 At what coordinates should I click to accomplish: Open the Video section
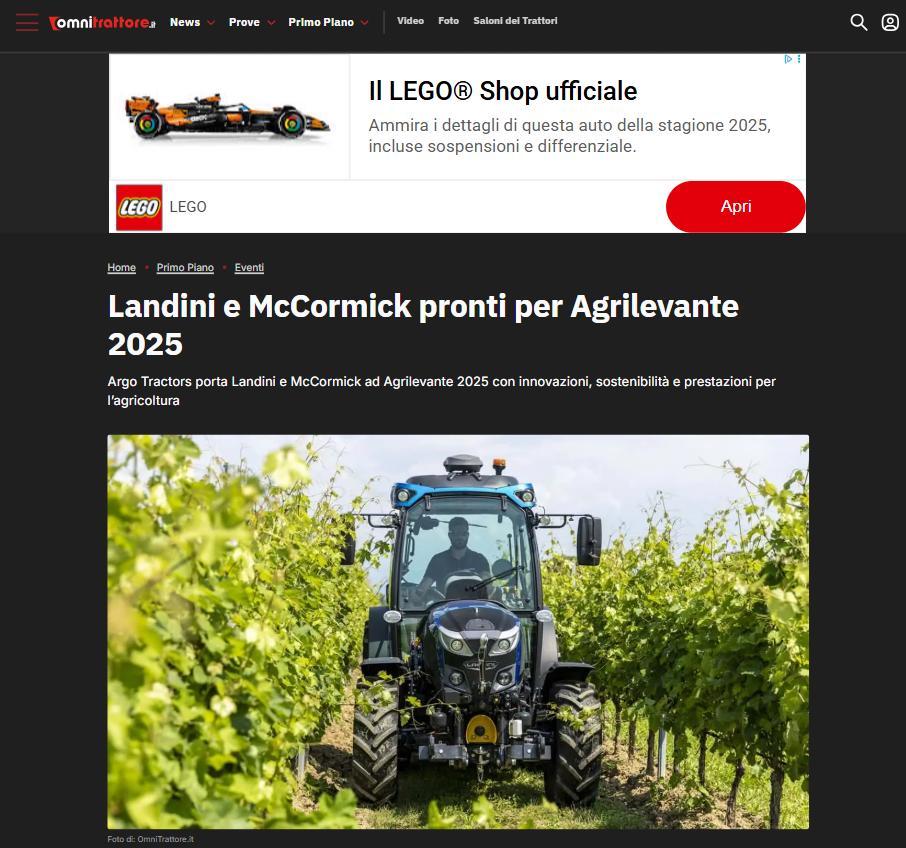[410, 21]
